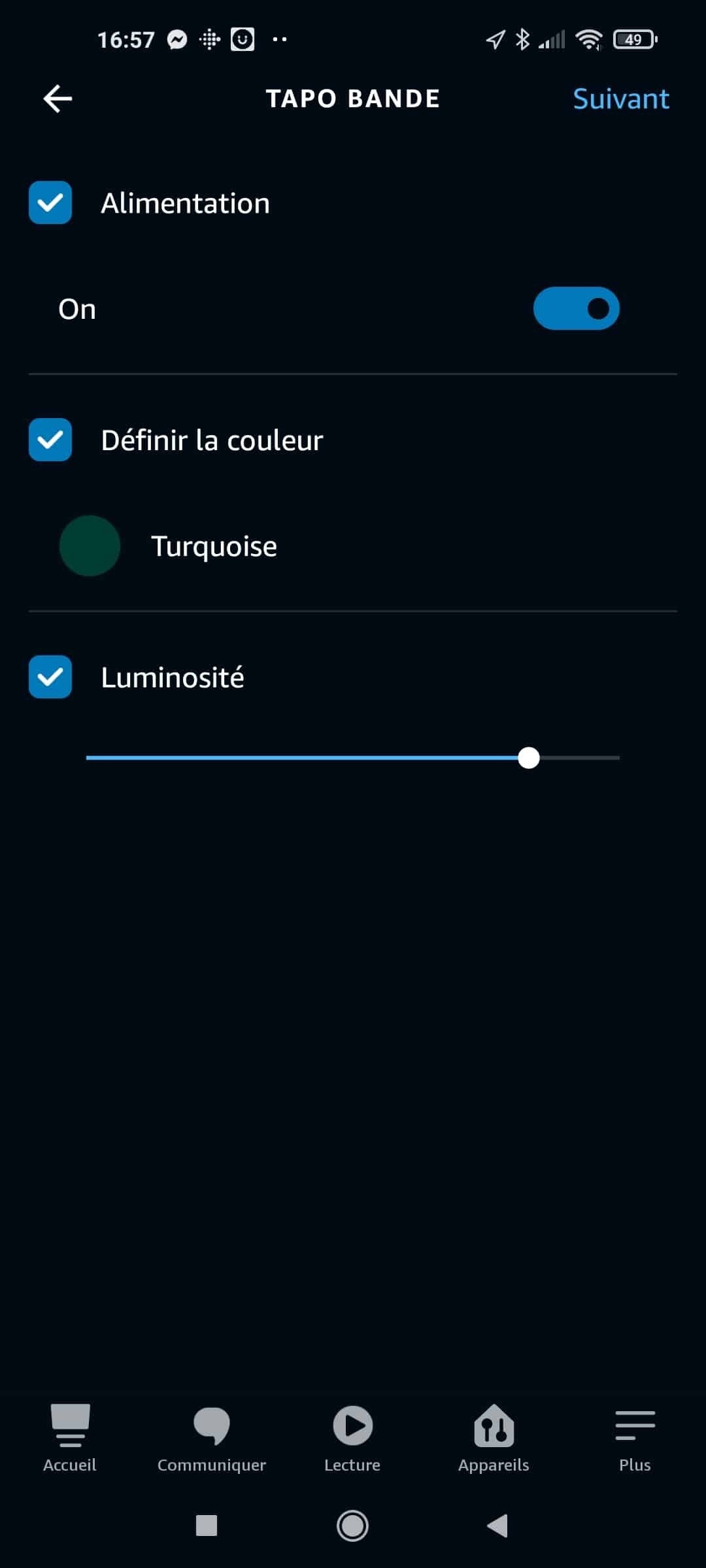Go to the Appareils tab
This screenshot has height=1568, width=706.
point(494,1437)
